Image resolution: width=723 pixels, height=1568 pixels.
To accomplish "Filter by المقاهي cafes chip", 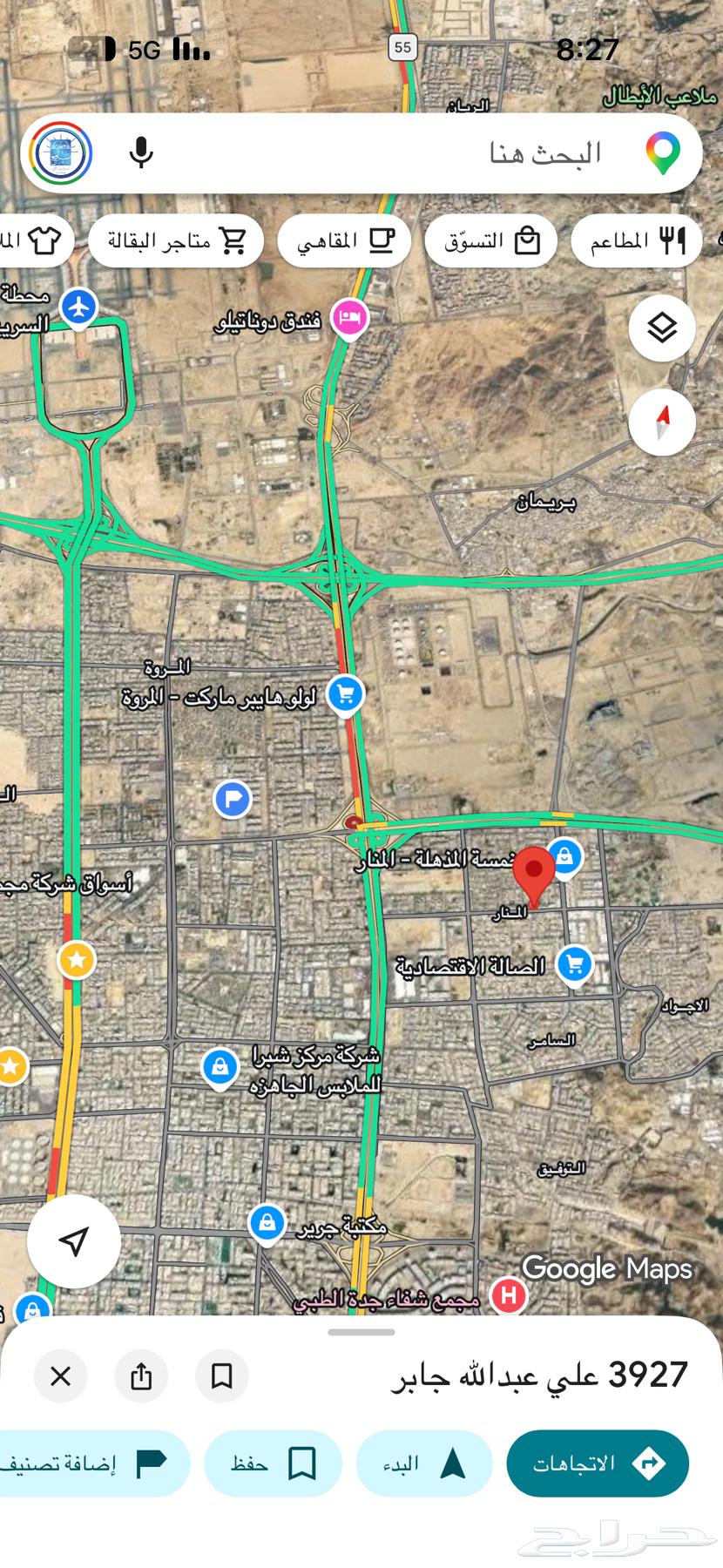I will coord(344,240).
